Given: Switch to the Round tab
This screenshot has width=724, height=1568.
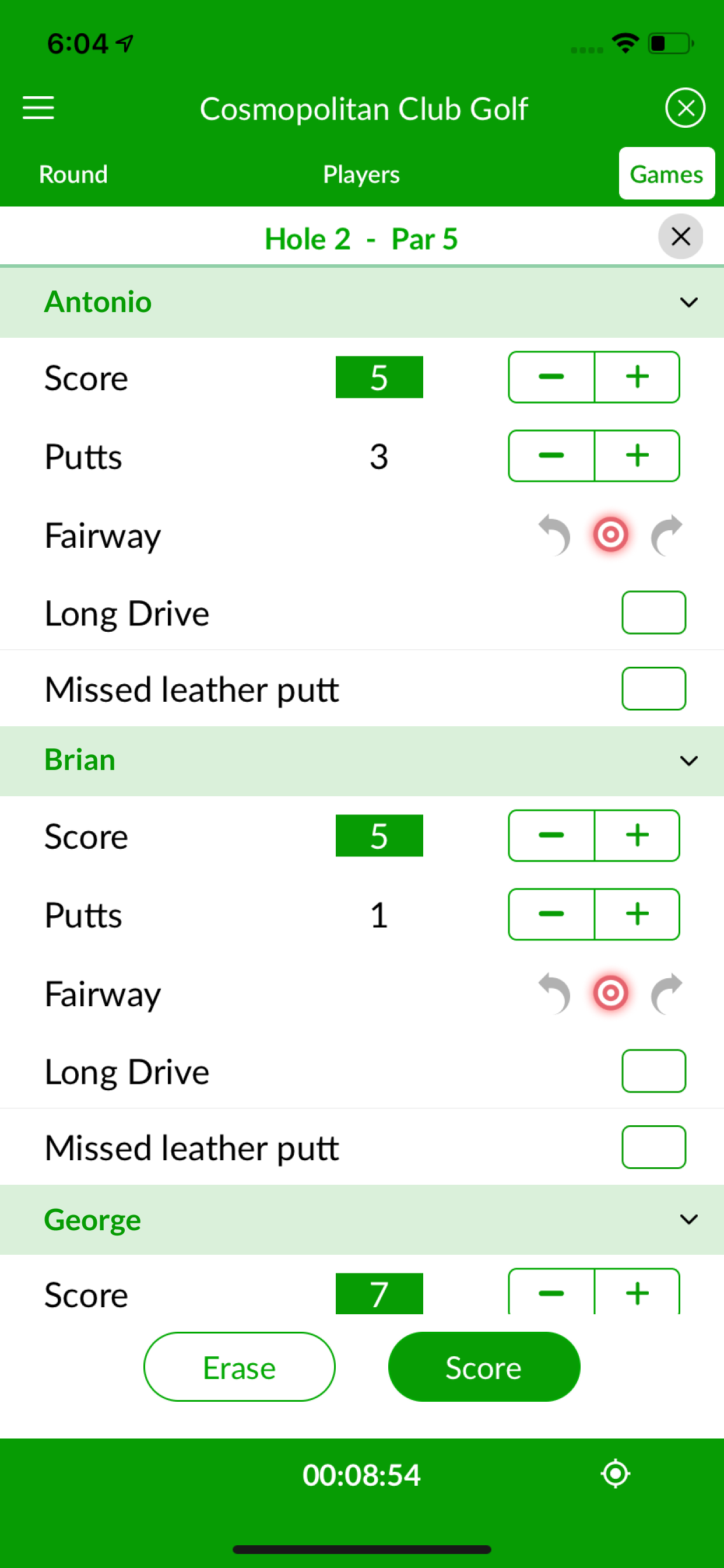Looking at the screenshot, I should [x=73, y=174].
